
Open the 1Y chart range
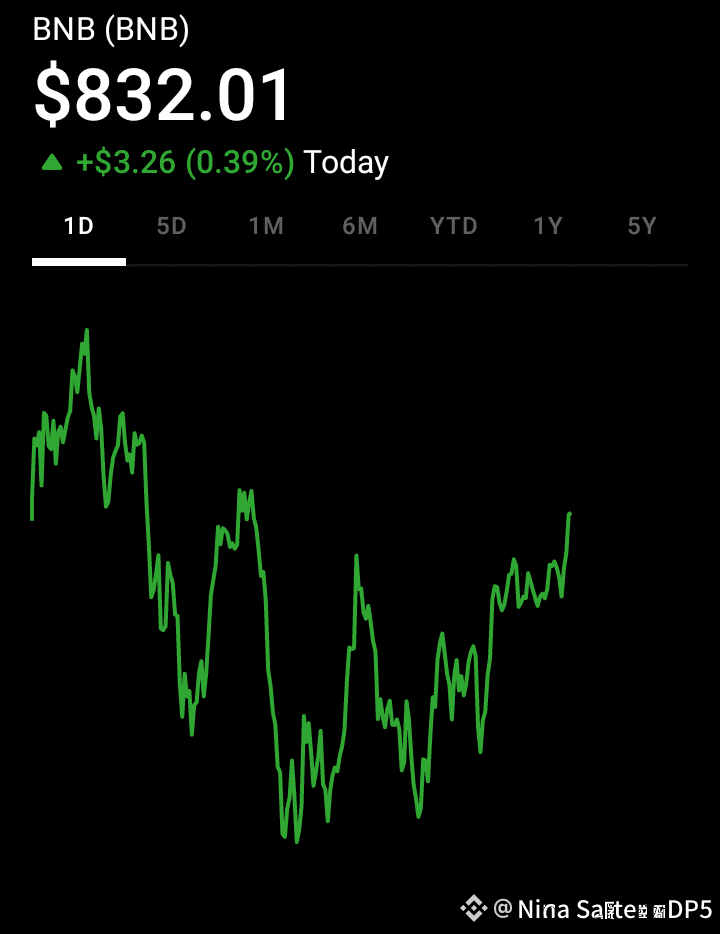[x=548, y=226]
